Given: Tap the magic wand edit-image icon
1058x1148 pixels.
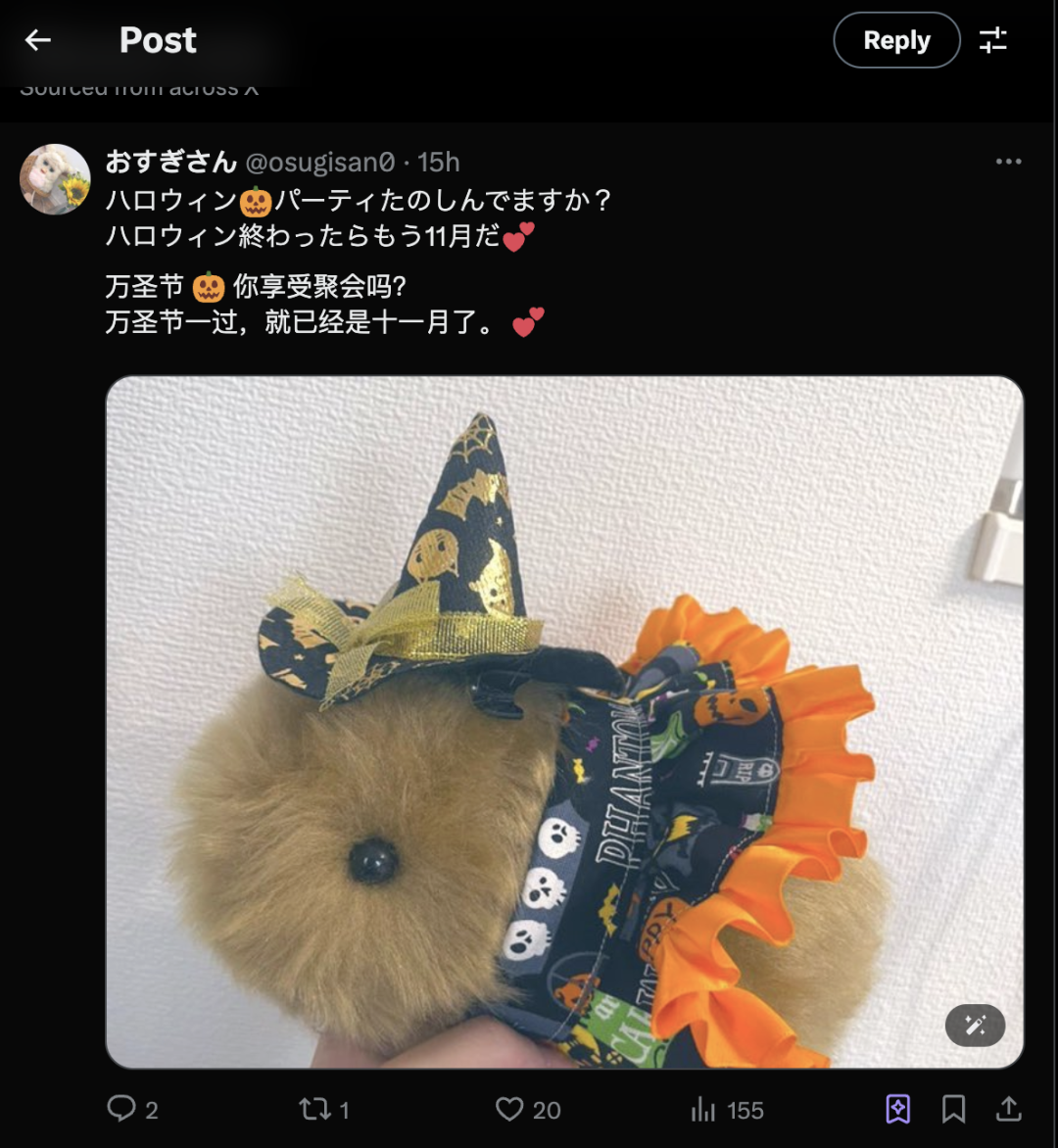Looking at the screenshot, I should pos(975,1026).
